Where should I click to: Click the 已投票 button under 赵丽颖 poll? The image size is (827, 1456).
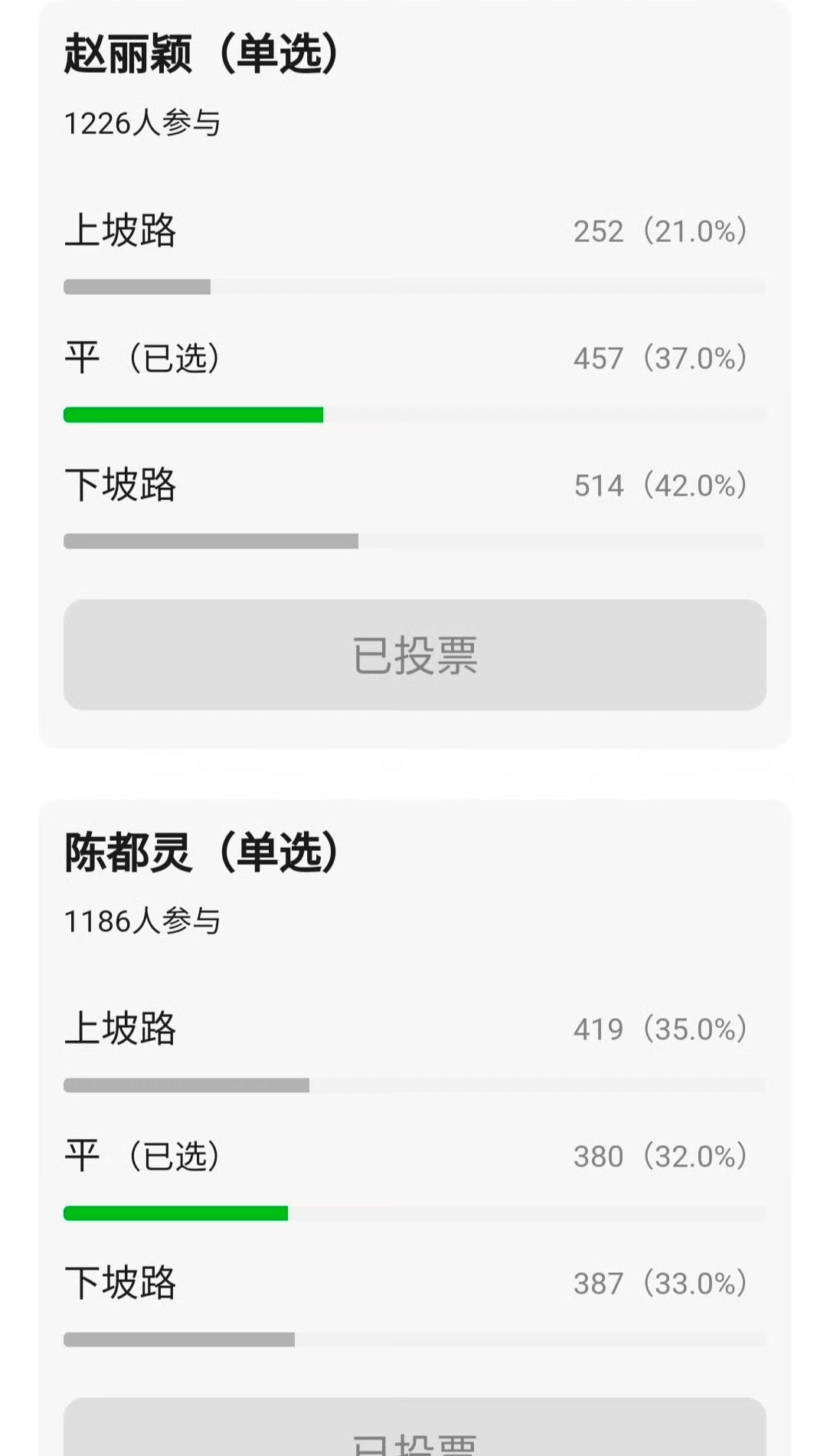[413, 658]
